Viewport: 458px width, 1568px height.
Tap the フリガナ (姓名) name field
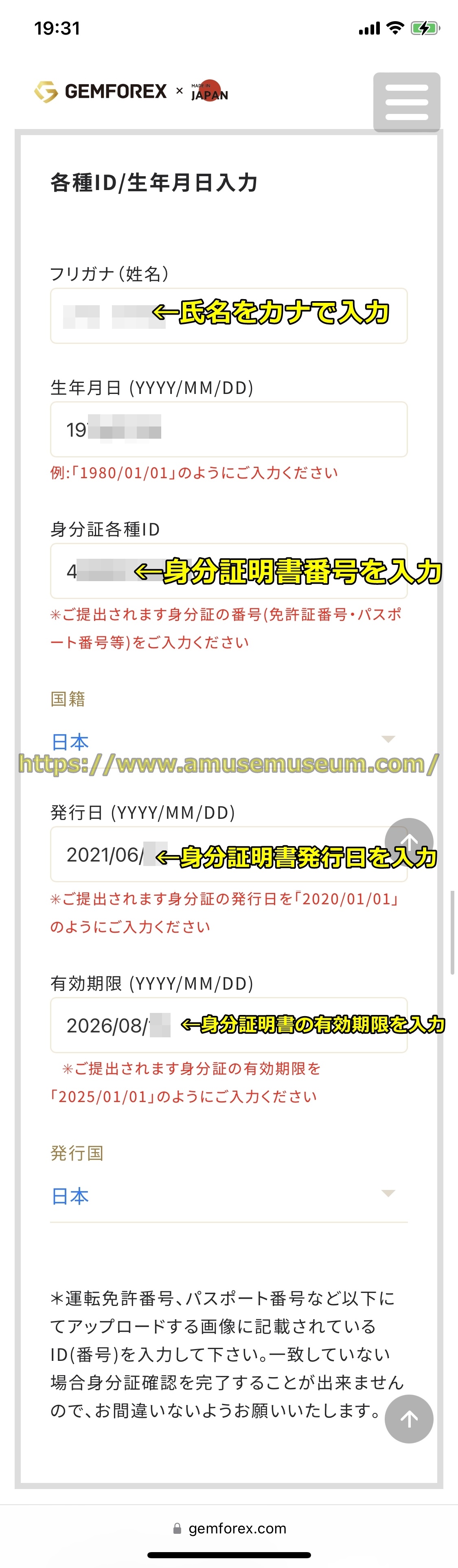(228, 316)
